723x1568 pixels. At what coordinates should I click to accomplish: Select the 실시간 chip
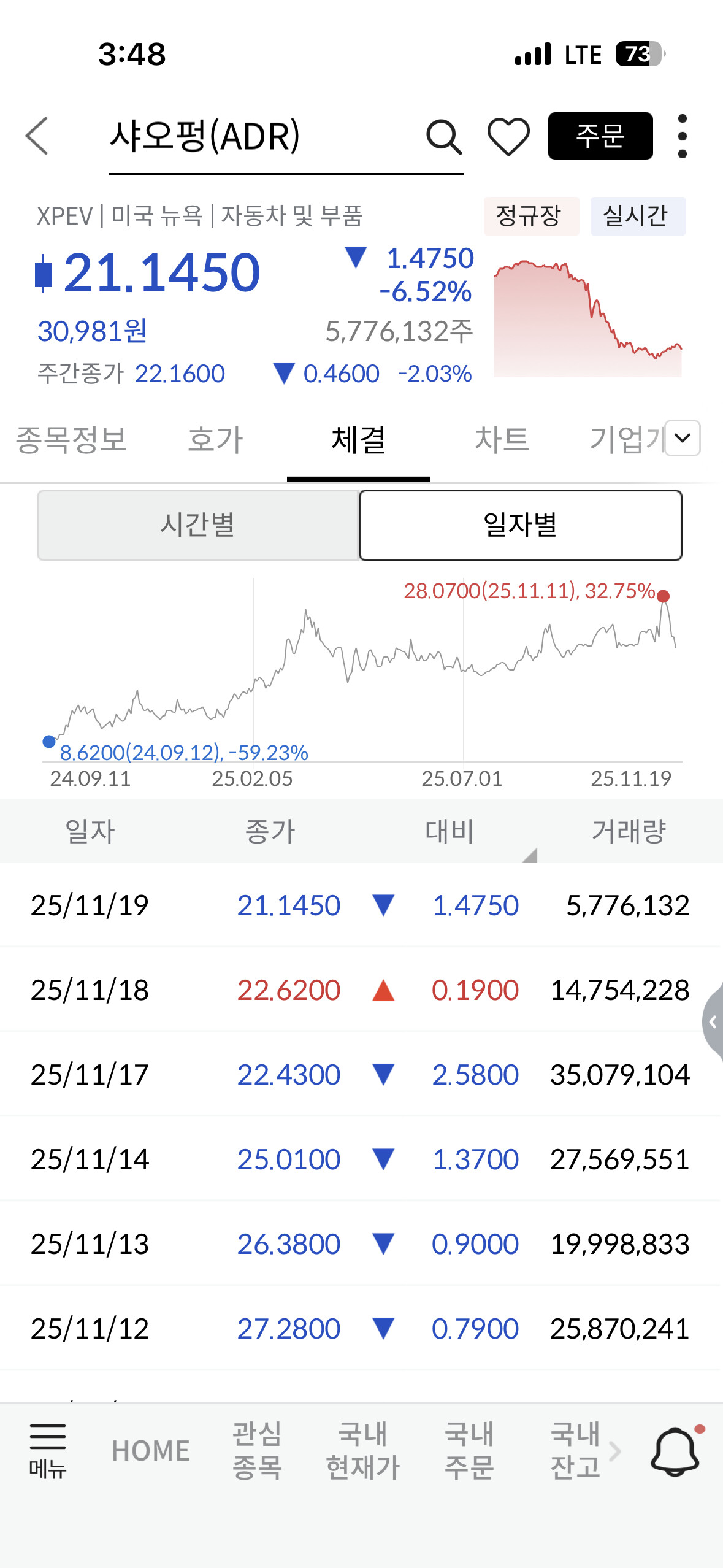click(638, 216)
